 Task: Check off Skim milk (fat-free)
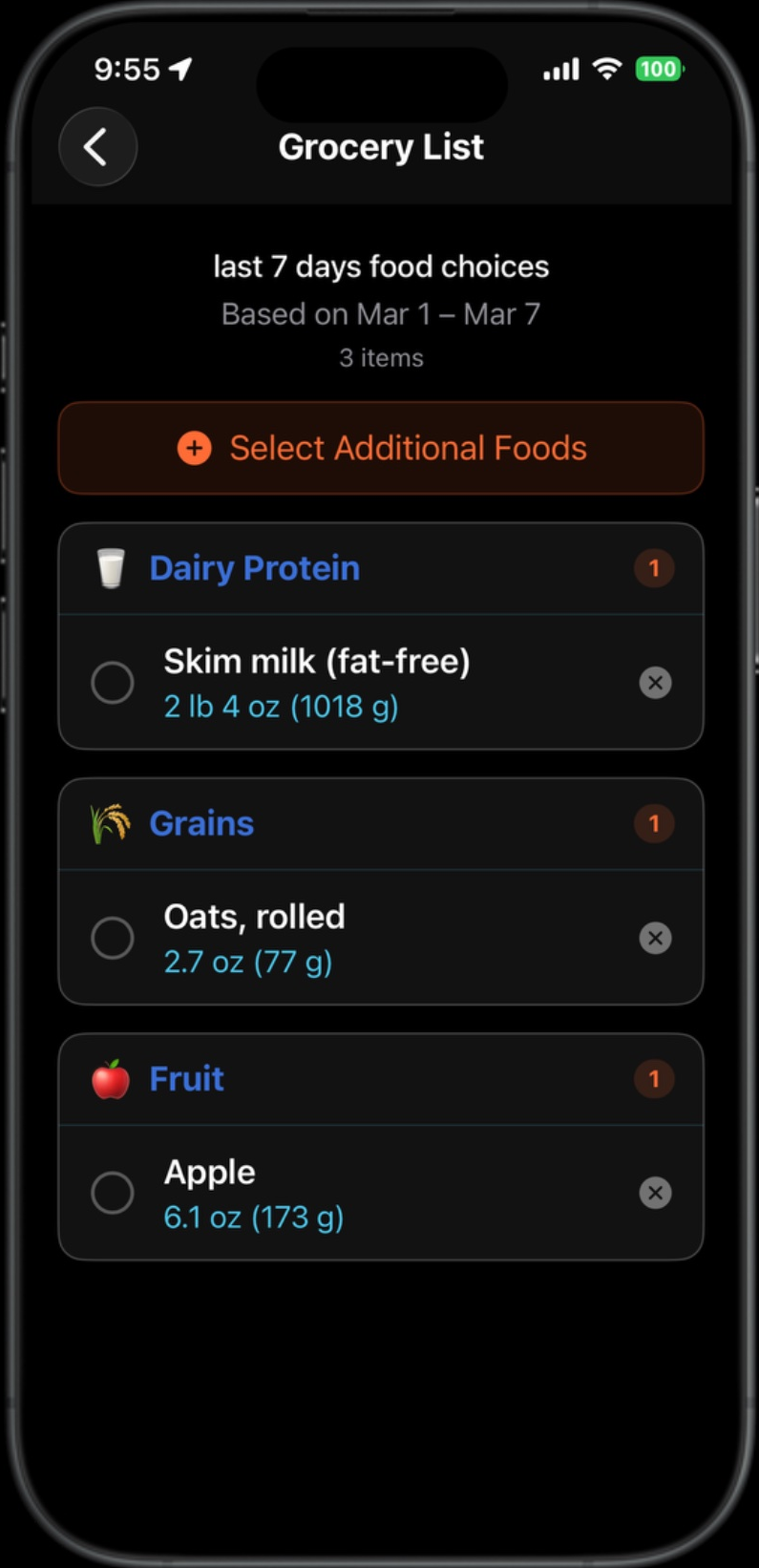point(113,682)
